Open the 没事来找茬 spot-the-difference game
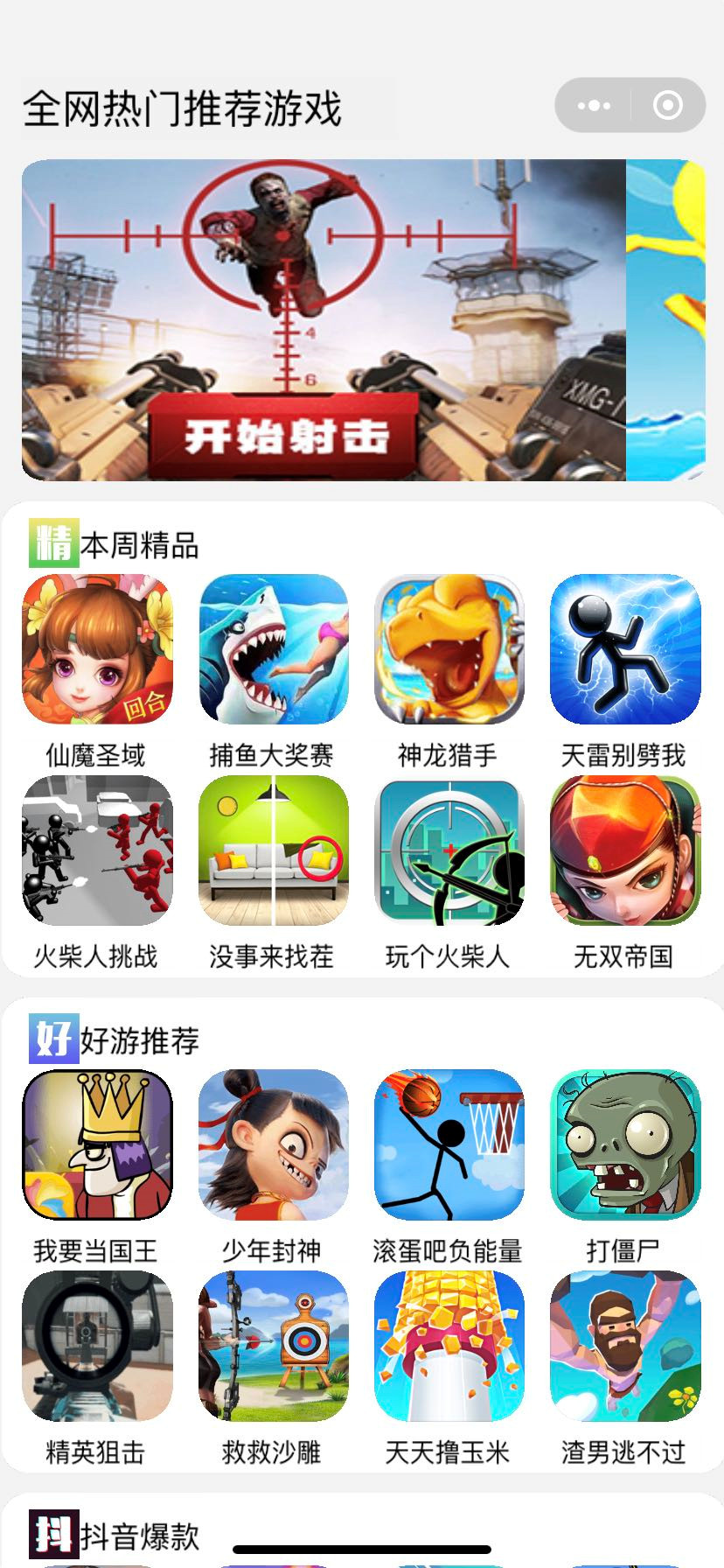This screenshot has width=724, height=1568. pyautogui.click(x=273, y=850)
